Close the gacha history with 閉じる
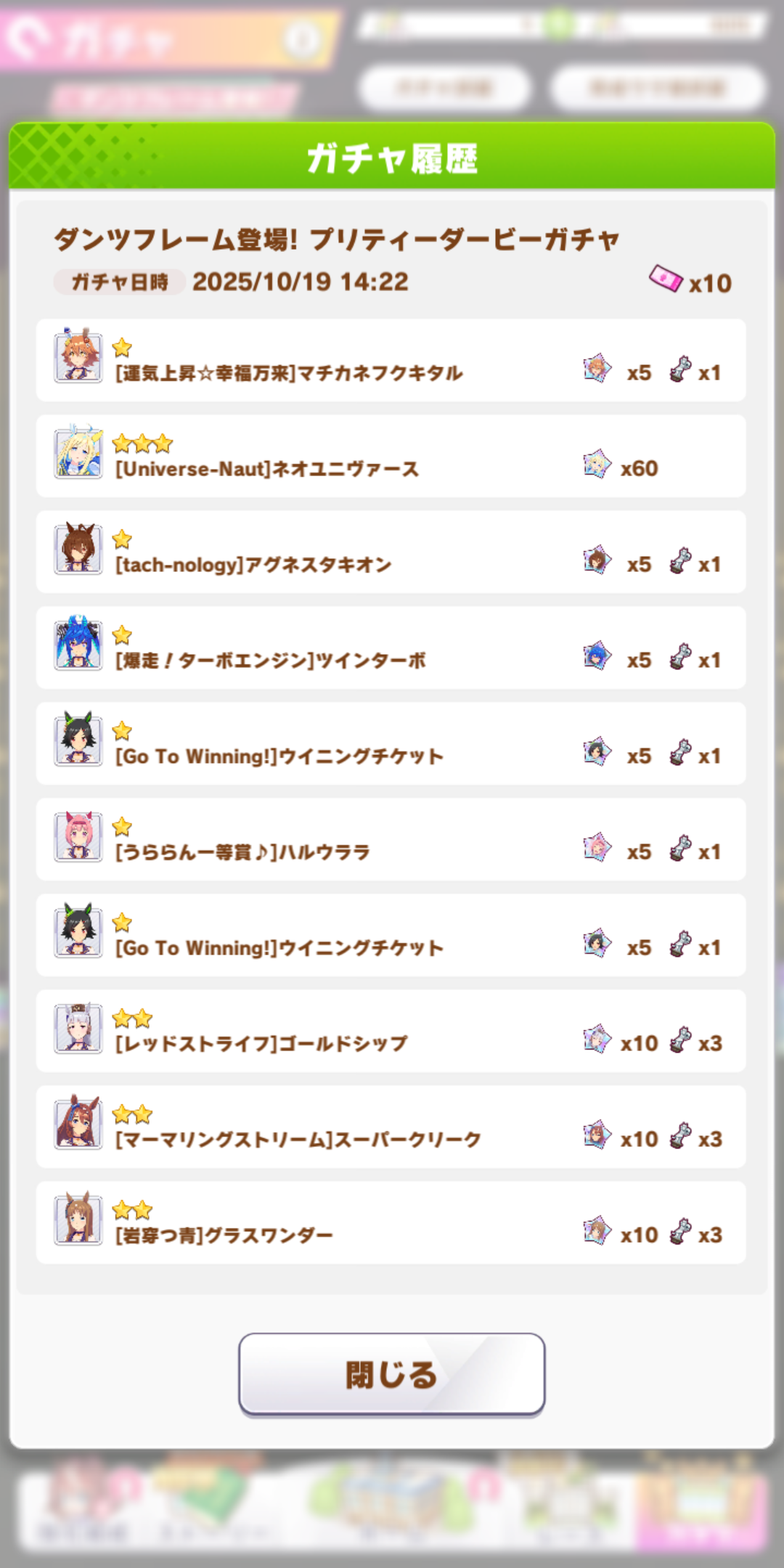Screen dimensions: 784x1568 [x=391, y=1373]
